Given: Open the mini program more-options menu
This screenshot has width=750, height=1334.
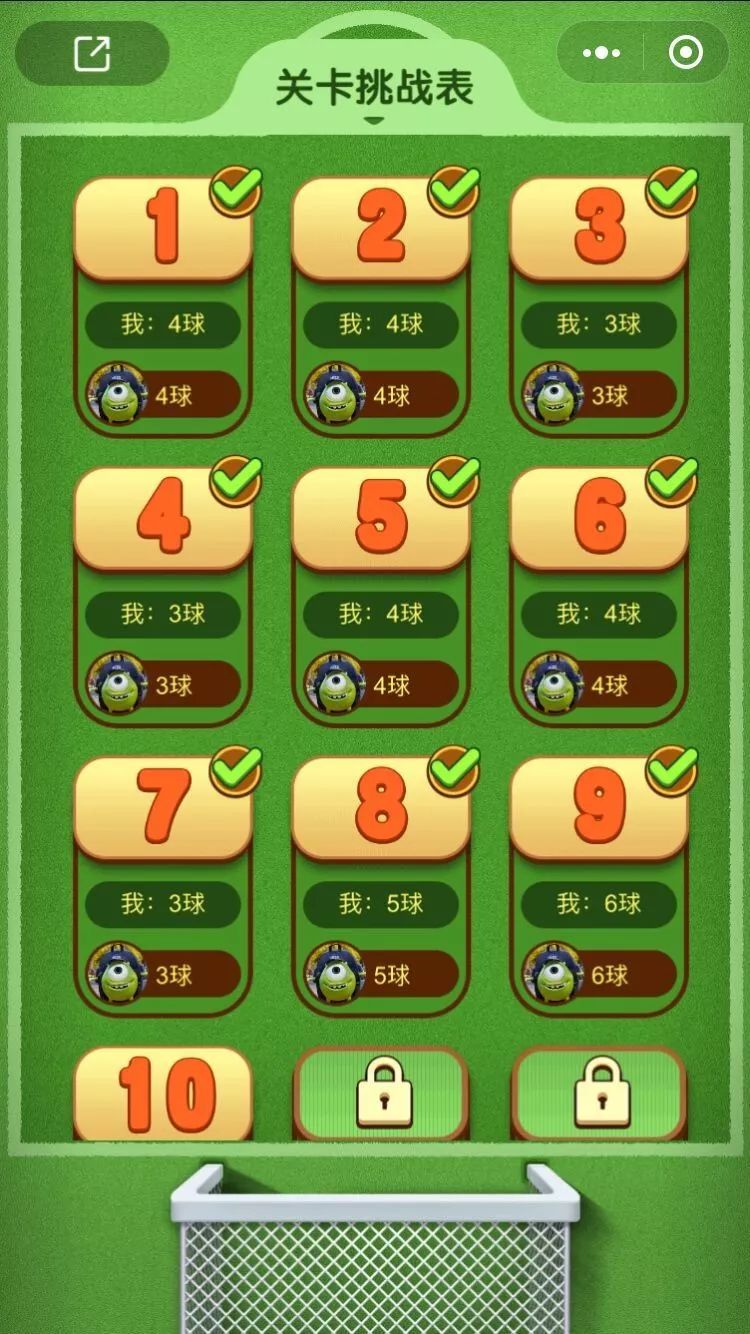Looking at the screenshot, I should 601,53.
